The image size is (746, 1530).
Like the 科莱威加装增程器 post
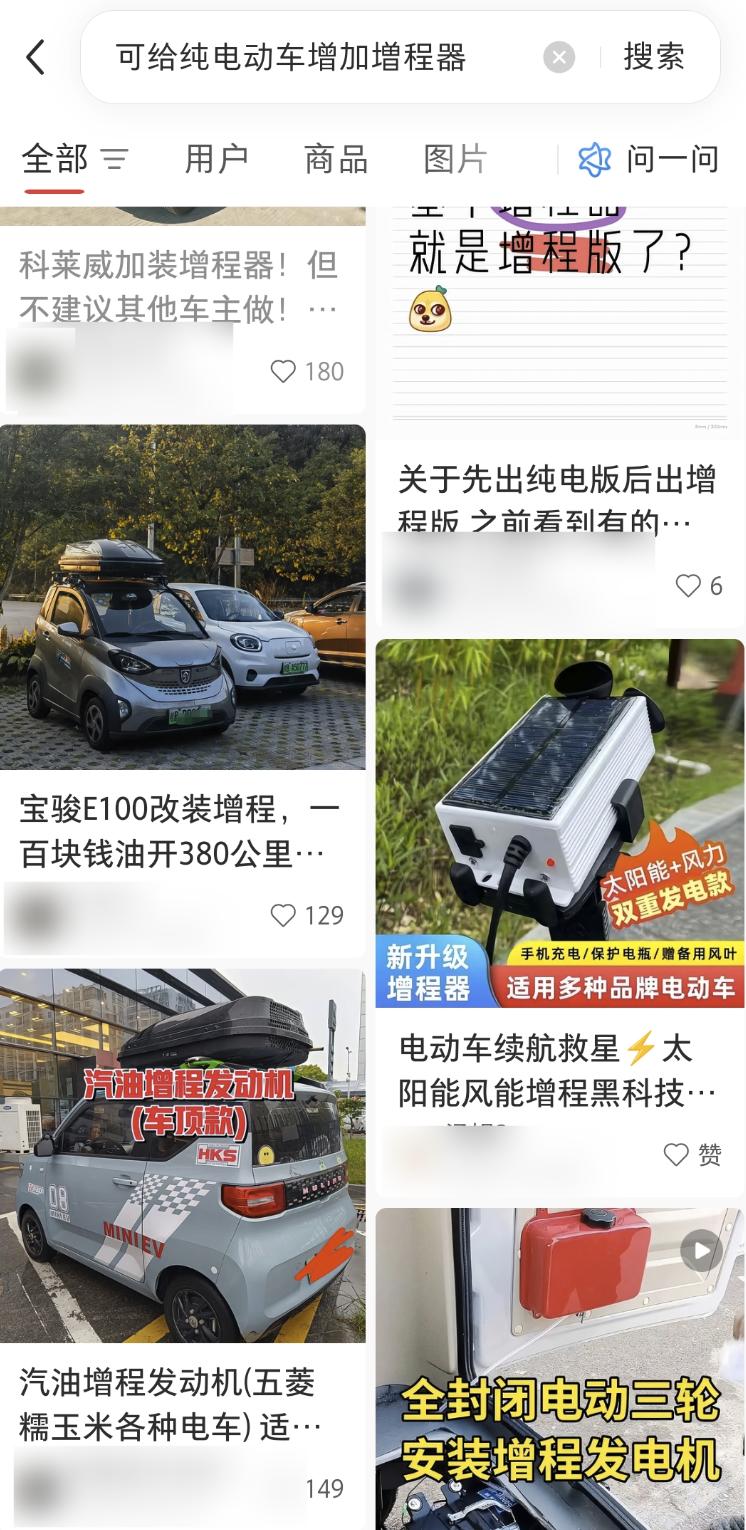tap(284, 372)
